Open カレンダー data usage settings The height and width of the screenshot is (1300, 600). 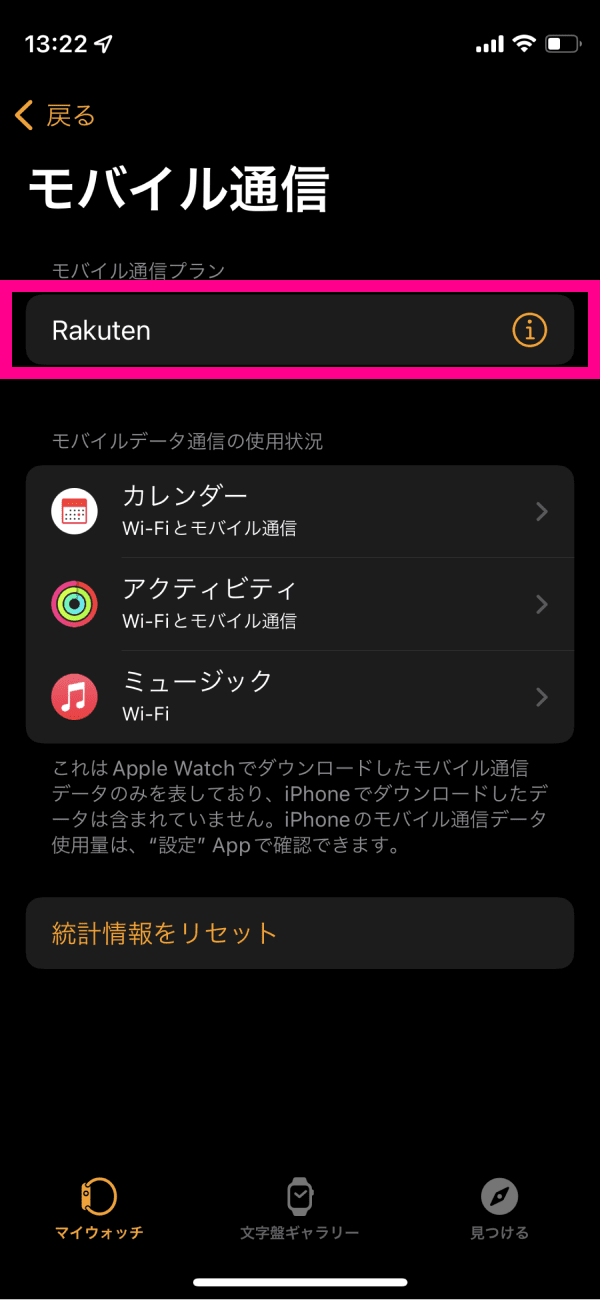point(300,511)
